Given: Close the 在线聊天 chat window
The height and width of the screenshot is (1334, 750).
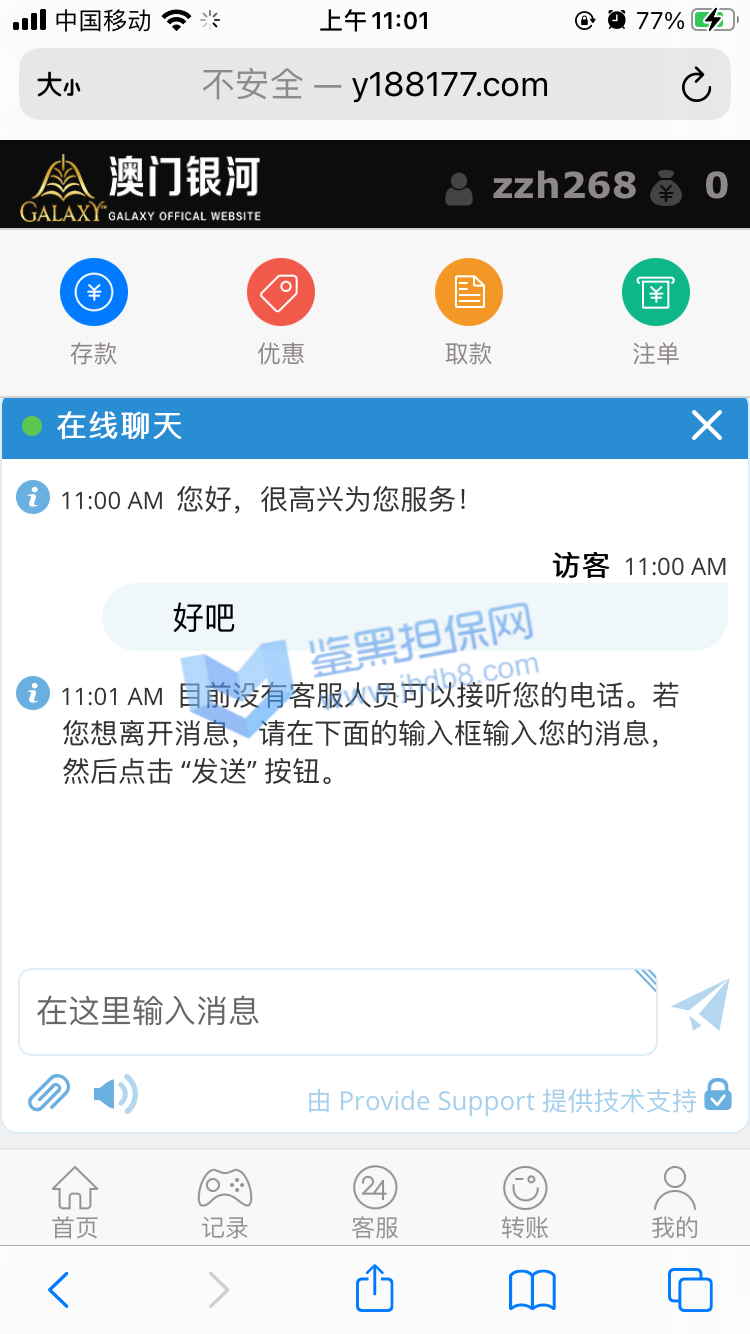Looking at the screenshot, I should [706, 426].
